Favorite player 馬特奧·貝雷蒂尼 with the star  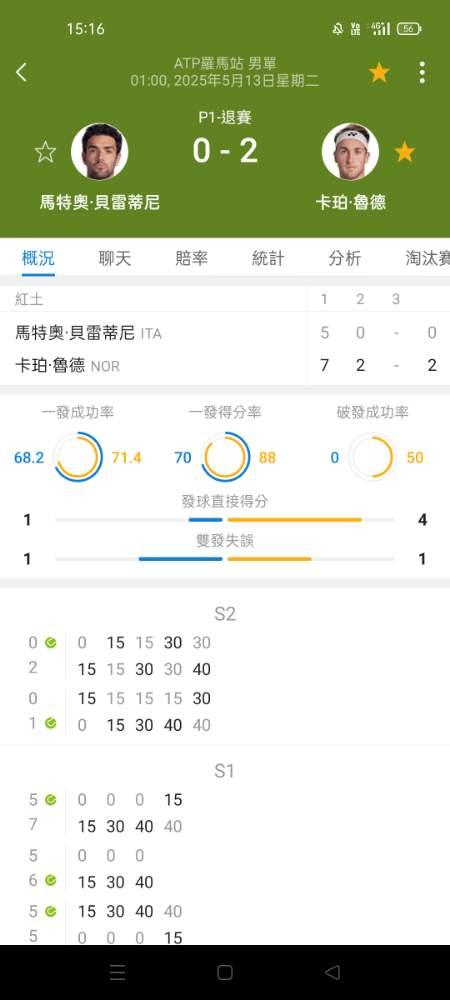(x=45, y=152)
